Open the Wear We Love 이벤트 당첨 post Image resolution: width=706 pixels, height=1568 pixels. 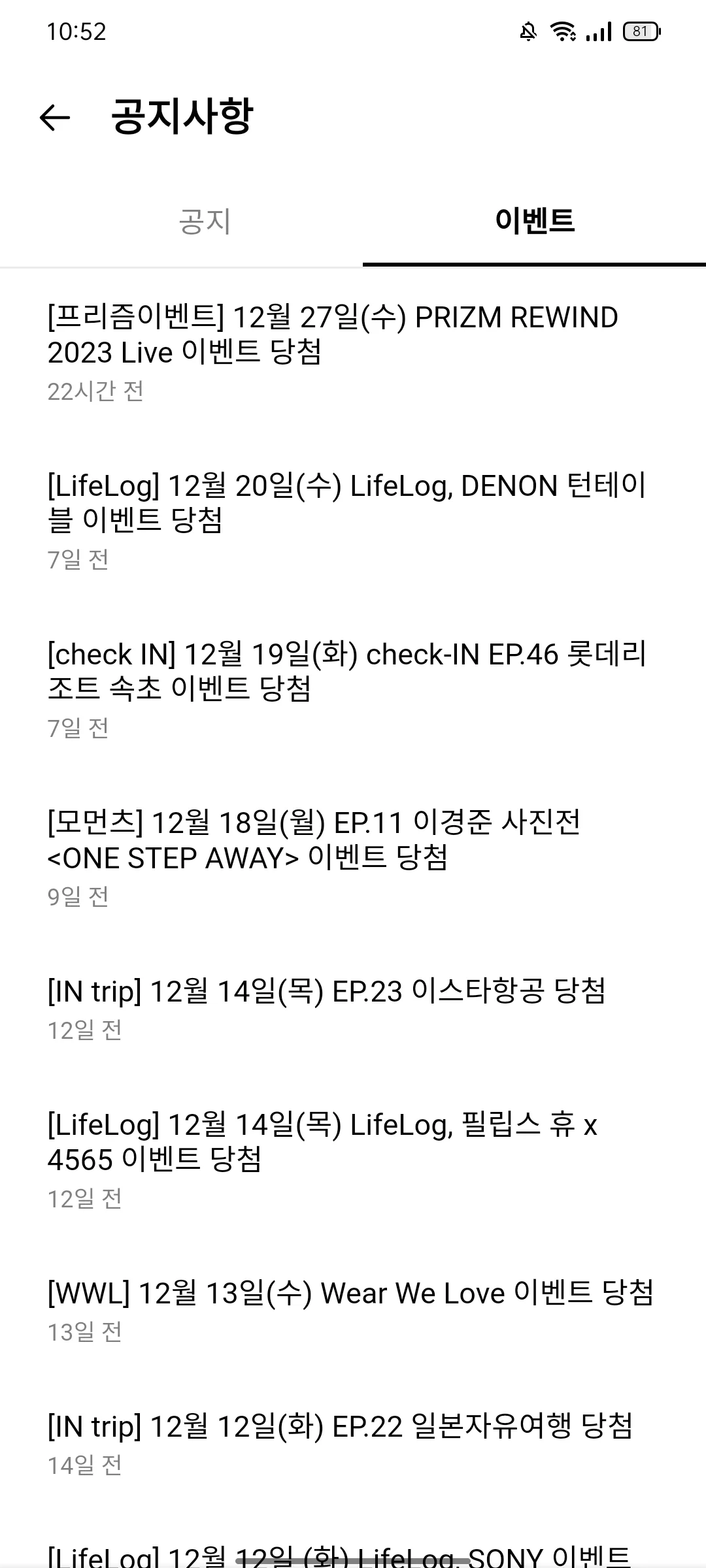point(350,1294)
